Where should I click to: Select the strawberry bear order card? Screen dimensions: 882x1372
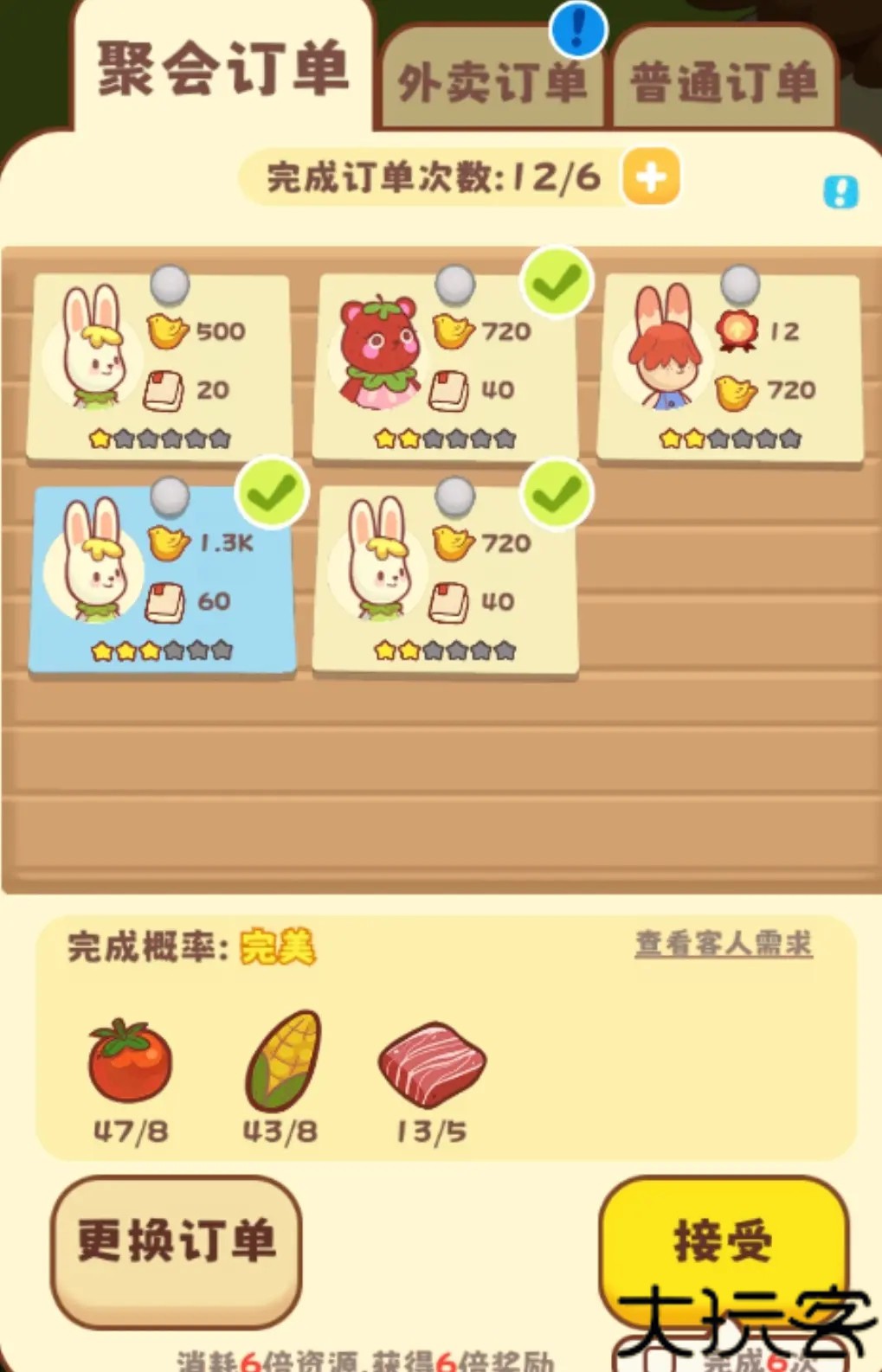[444, 368]
